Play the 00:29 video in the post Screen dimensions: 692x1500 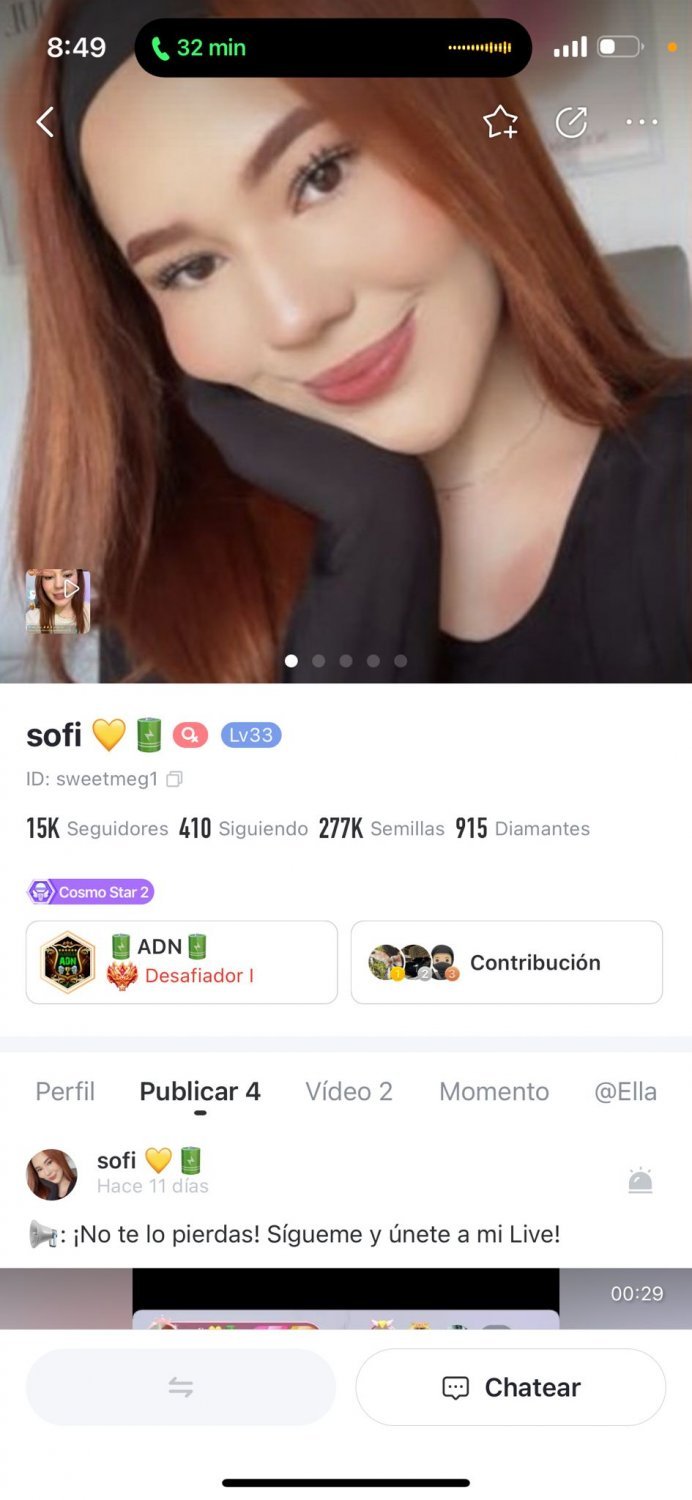pyautogui.click(x=346, y=1298)
